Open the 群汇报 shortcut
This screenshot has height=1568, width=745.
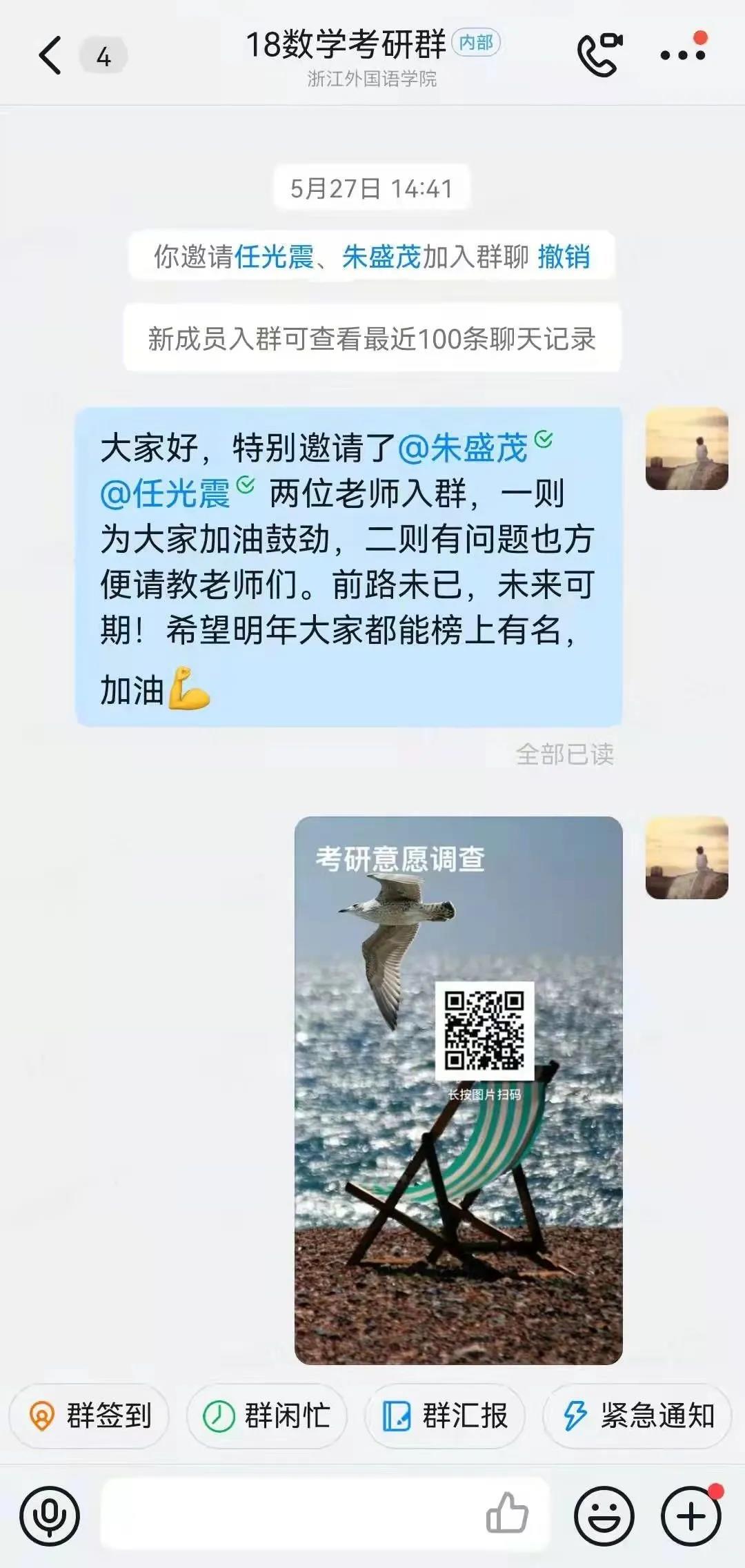point(445,1416)
